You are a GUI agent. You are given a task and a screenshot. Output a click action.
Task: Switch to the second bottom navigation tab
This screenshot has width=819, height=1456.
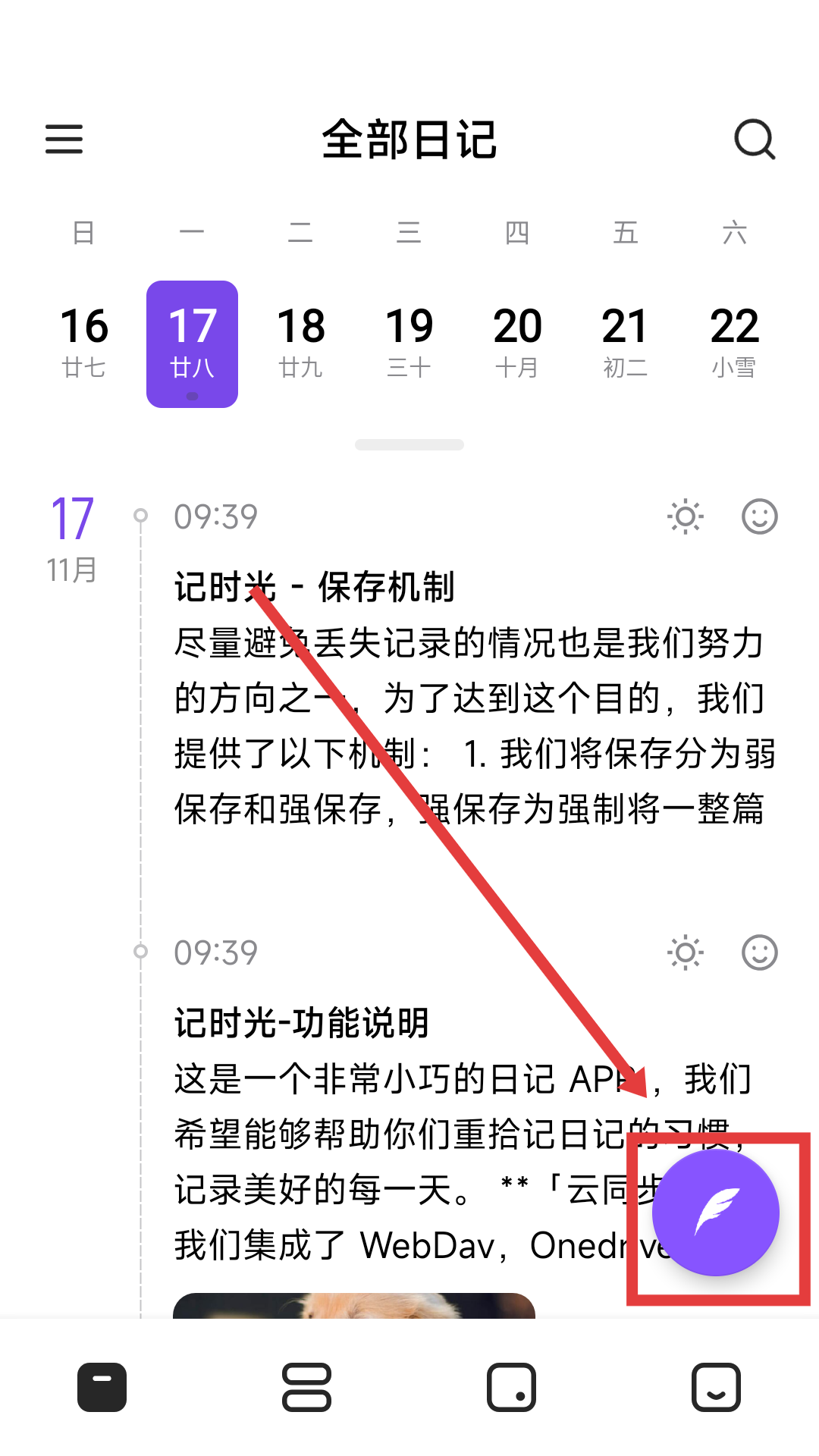[307, 1388]
